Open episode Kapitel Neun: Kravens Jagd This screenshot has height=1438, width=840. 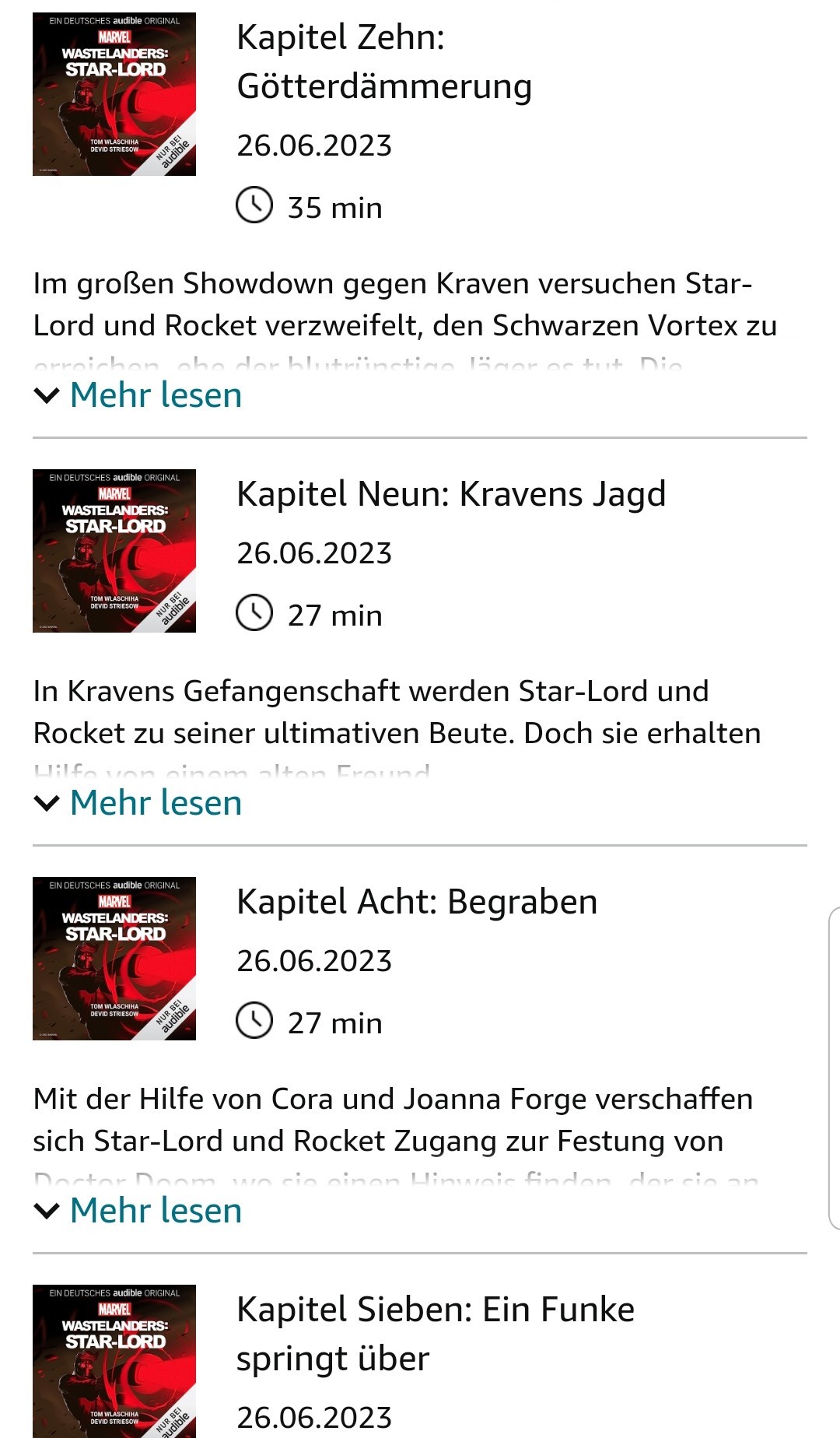[451, 494]
